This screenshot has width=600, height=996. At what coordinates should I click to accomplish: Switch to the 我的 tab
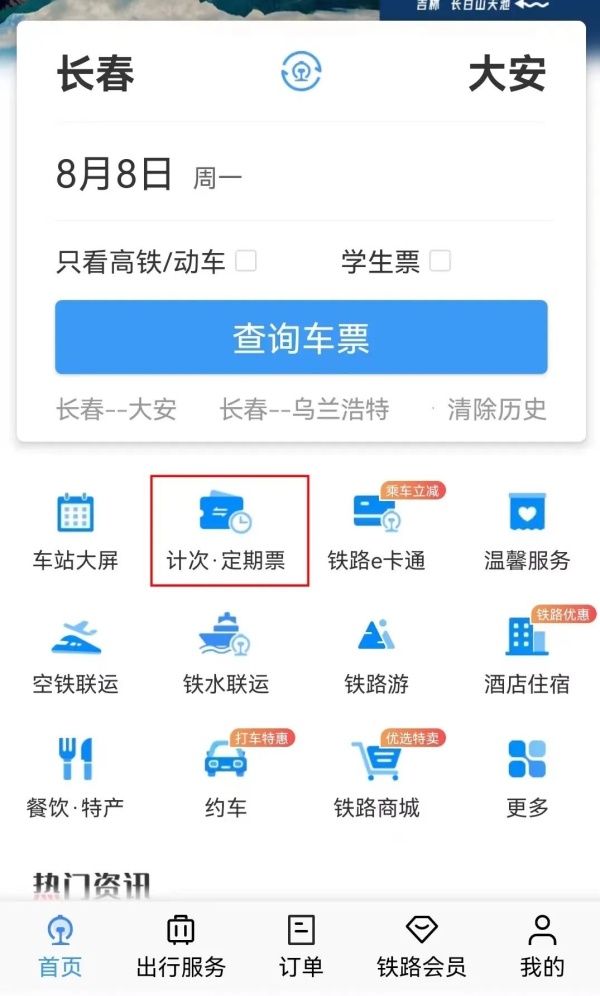542,946
